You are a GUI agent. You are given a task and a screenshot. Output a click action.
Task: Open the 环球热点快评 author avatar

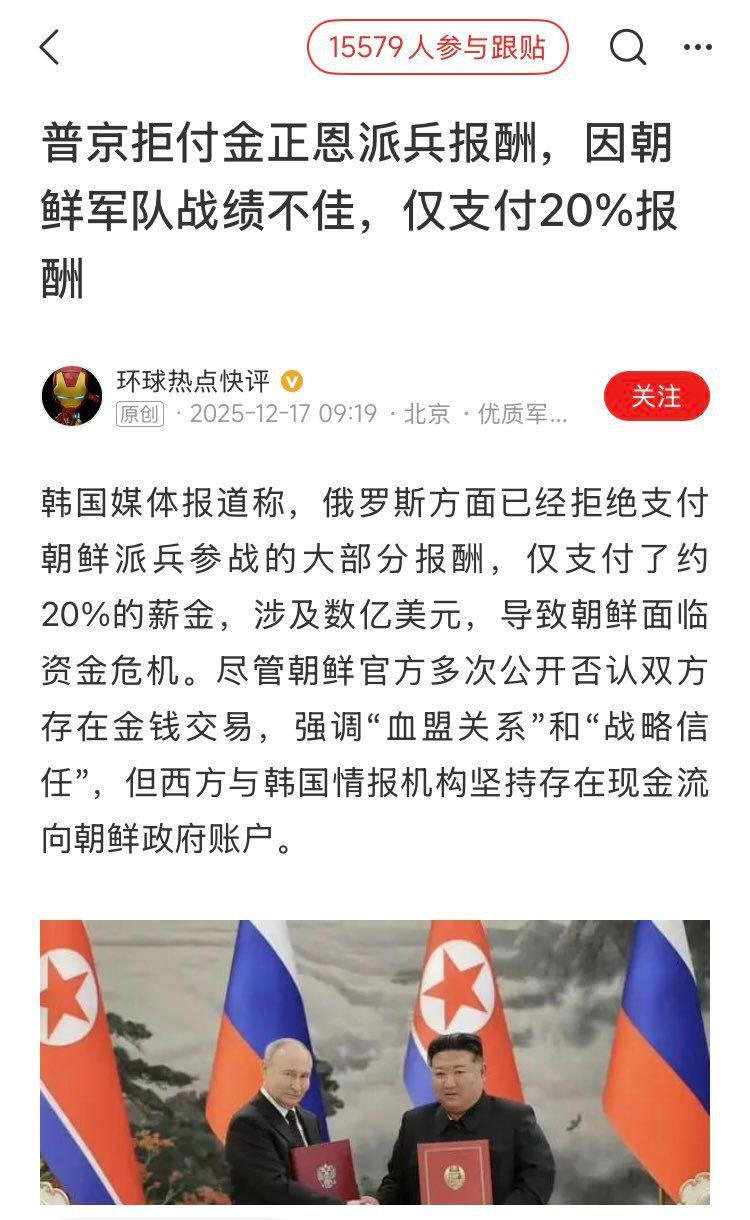coord(72,396)
